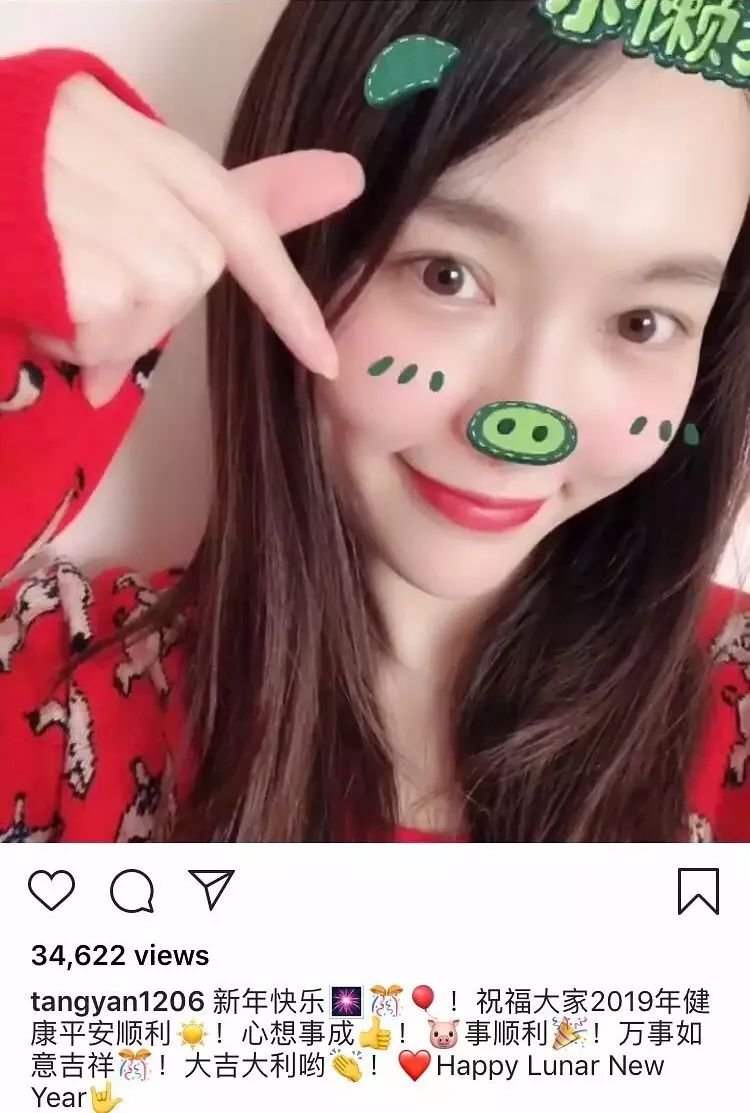Share the post via the paper plane icon
This screenshot has height=1113, width=750.
pyautogui.click(x=212, y=889)
